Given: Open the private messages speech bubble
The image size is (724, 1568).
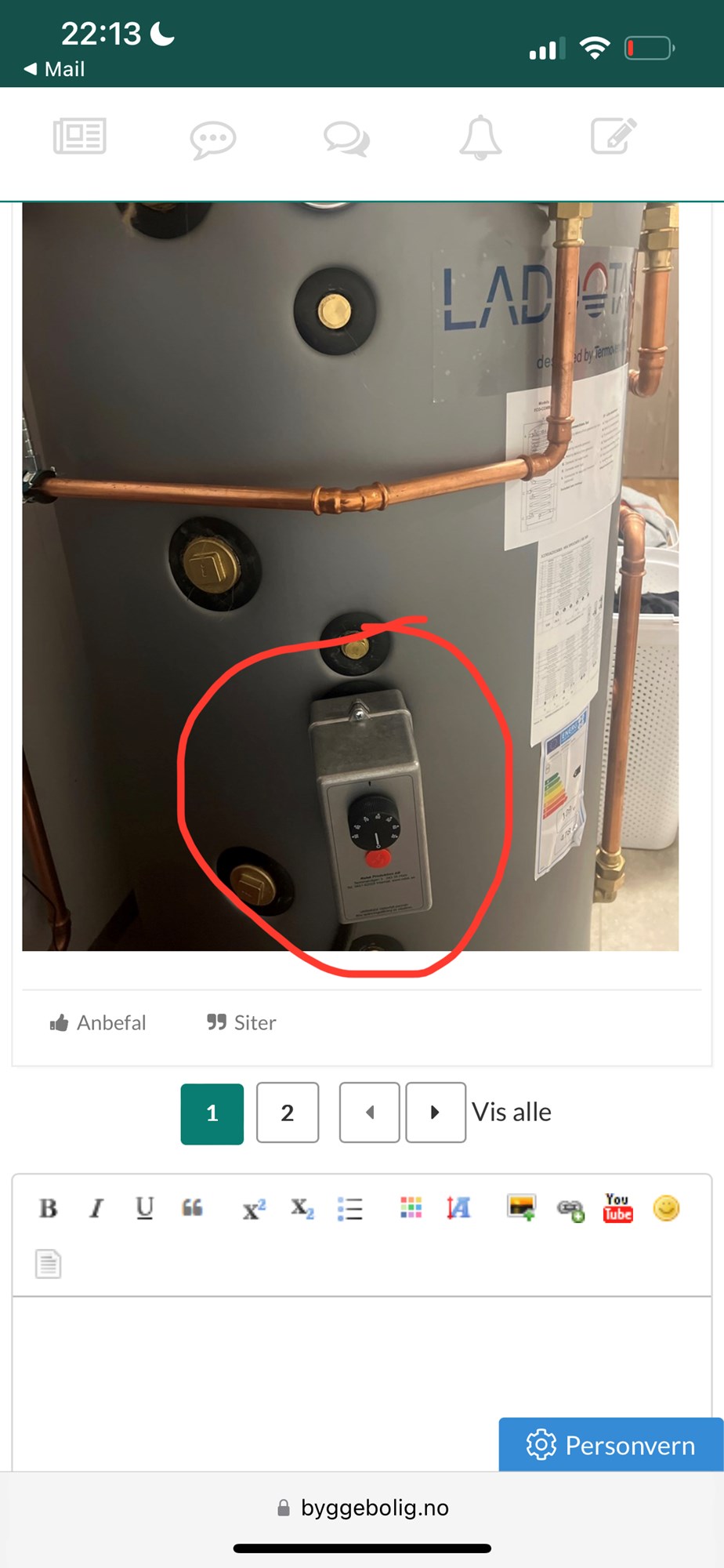Looking at the screenshot, I should click(x=212, y=140).
